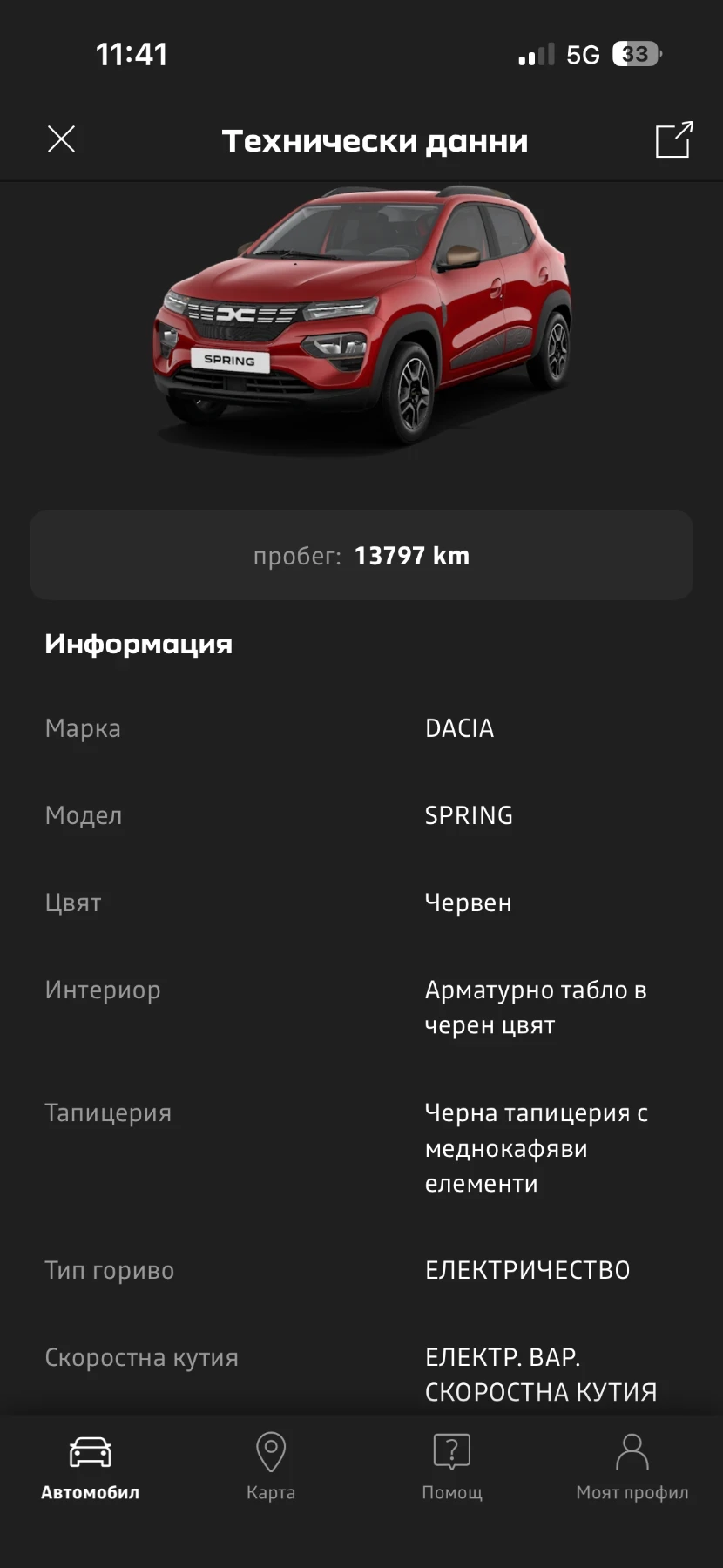Tap the 5G network indicator
The image size is (723, 1568).
point(580,53)
